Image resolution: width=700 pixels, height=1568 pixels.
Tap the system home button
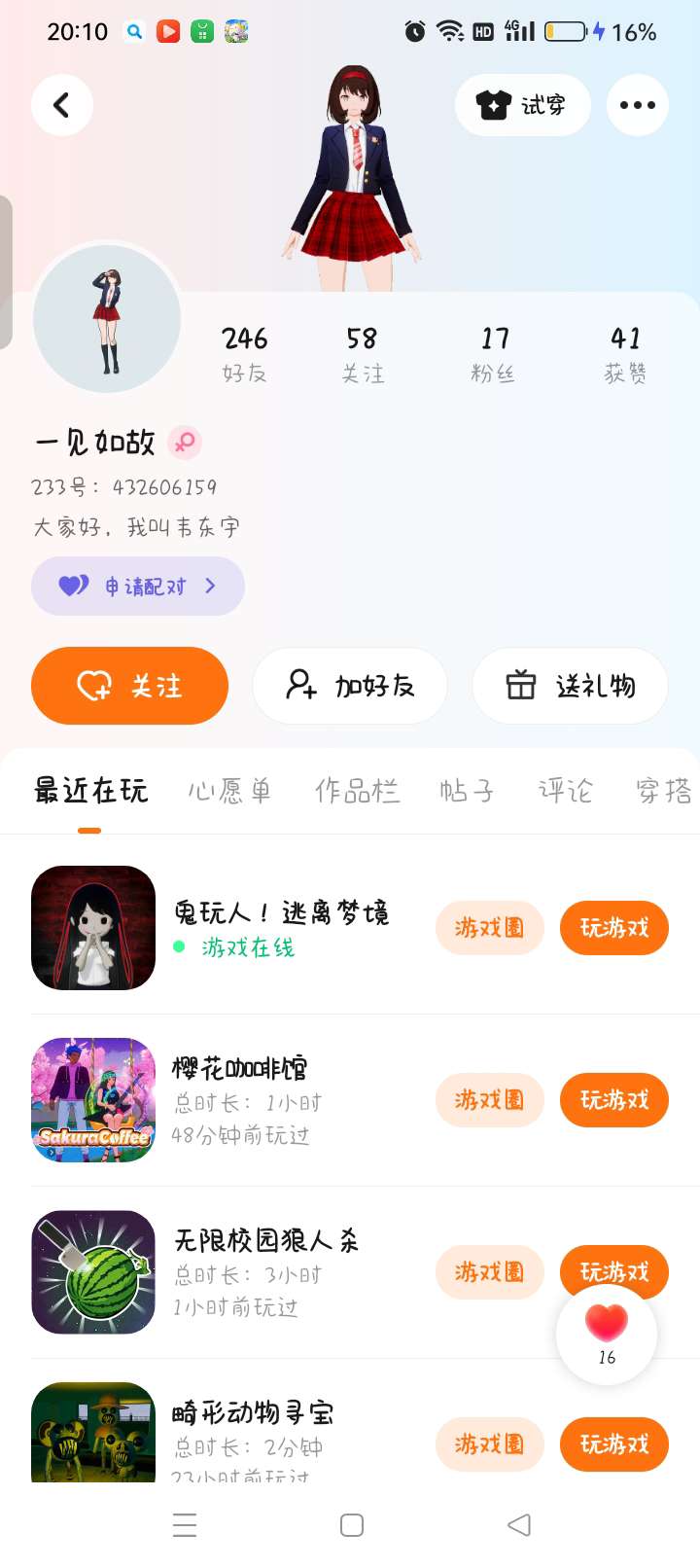[x=352, y=1525]
